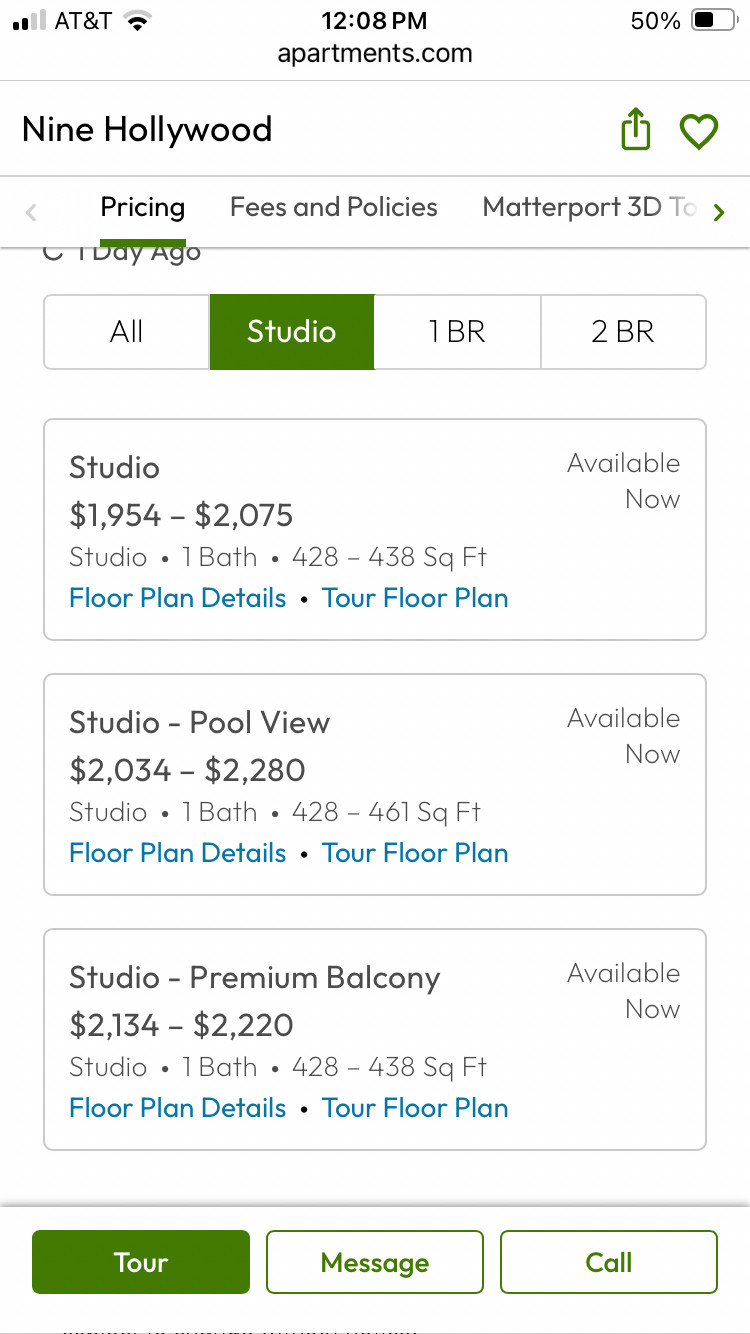
Task: Save listing with the heart icon
Action: [x=699, y=131]
